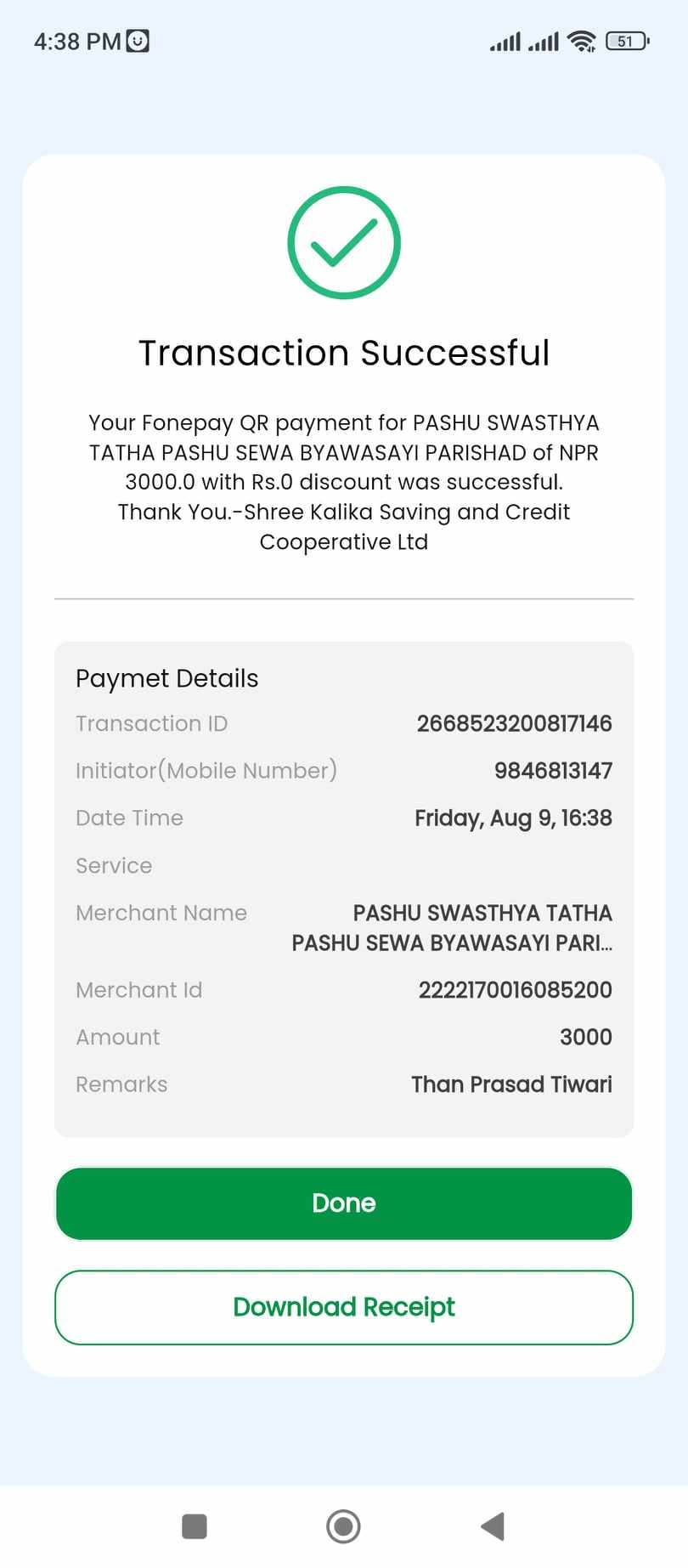688x1568 pixels.
Task: Go back using the system back button
Action: click(x=493, y=1526)
